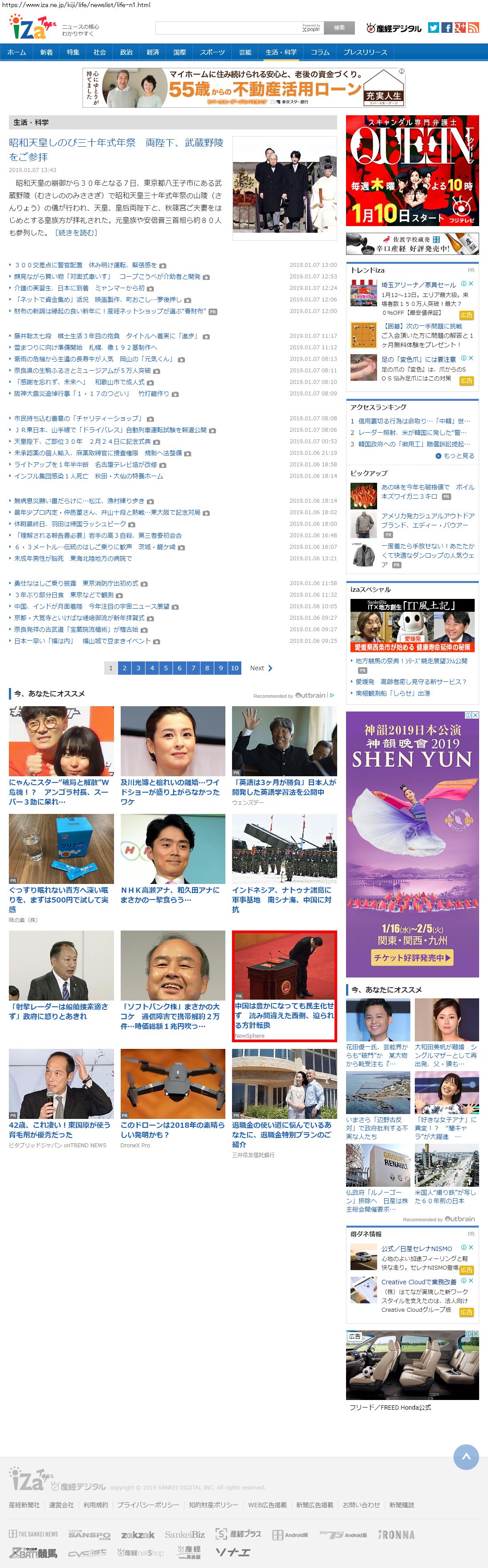Image resolution: width=488 pixels, height=1568 pixels.
Task: Open the 芸能 navigation tab
Action: 245,52
